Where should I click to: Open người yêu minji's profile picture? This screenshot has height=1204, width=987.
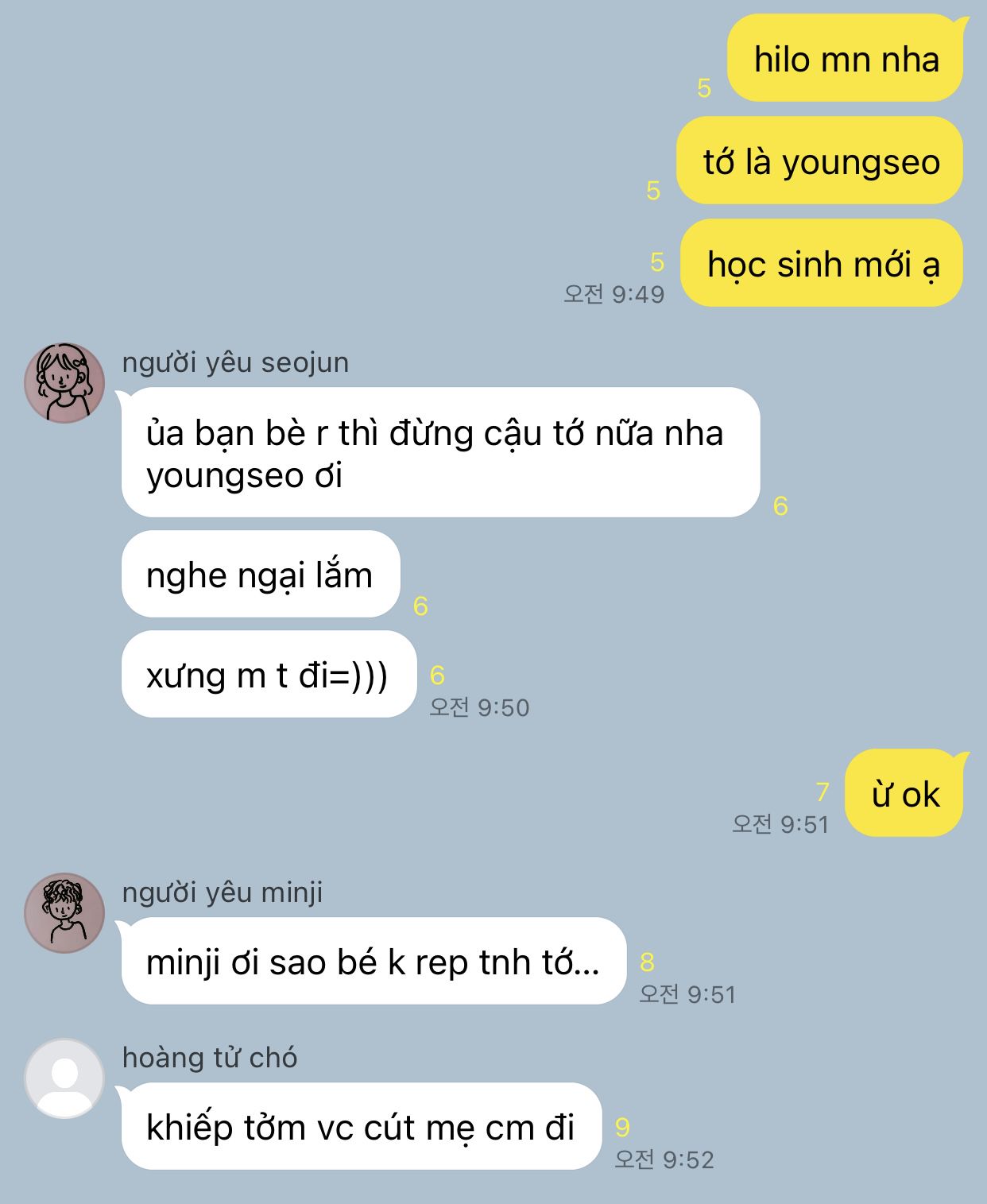(x=64, y=913)
